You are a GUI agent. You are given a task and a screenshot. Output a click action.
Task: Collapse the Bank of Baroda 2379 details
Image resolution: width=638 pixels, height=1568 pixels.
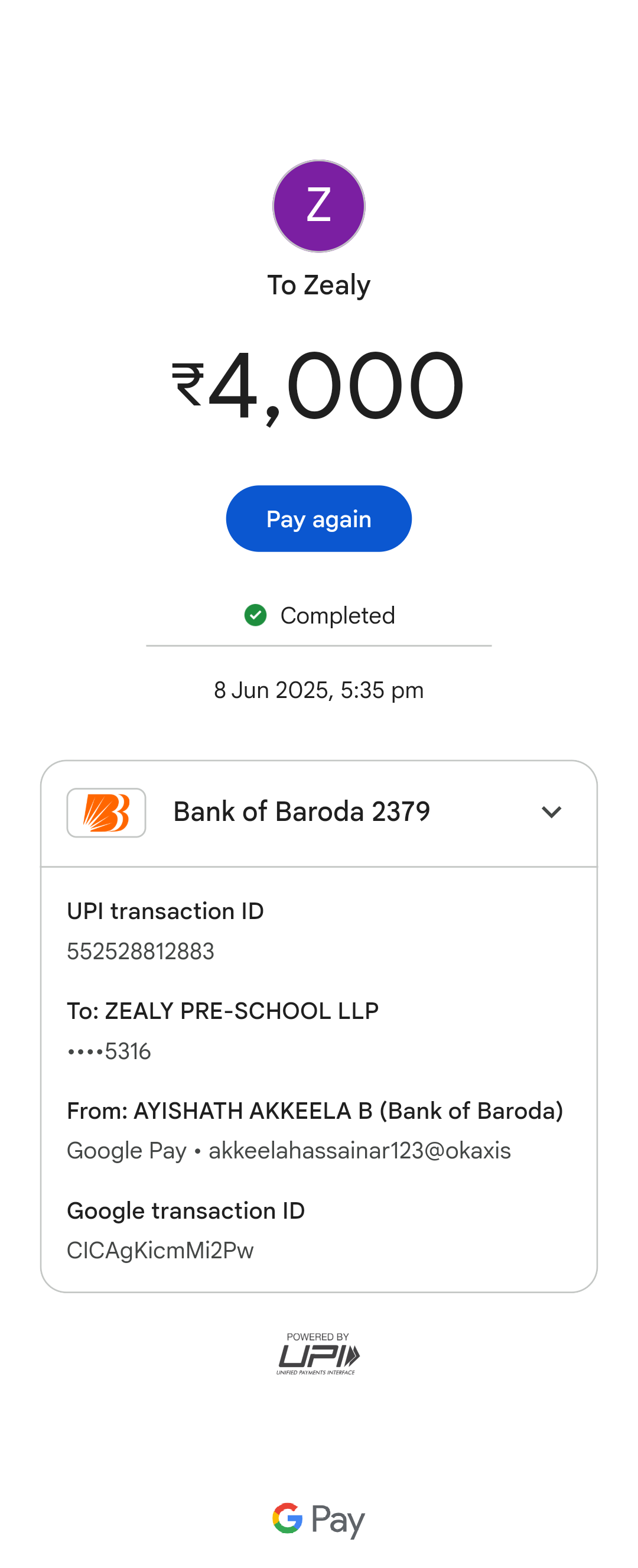(x=551, y=812)
